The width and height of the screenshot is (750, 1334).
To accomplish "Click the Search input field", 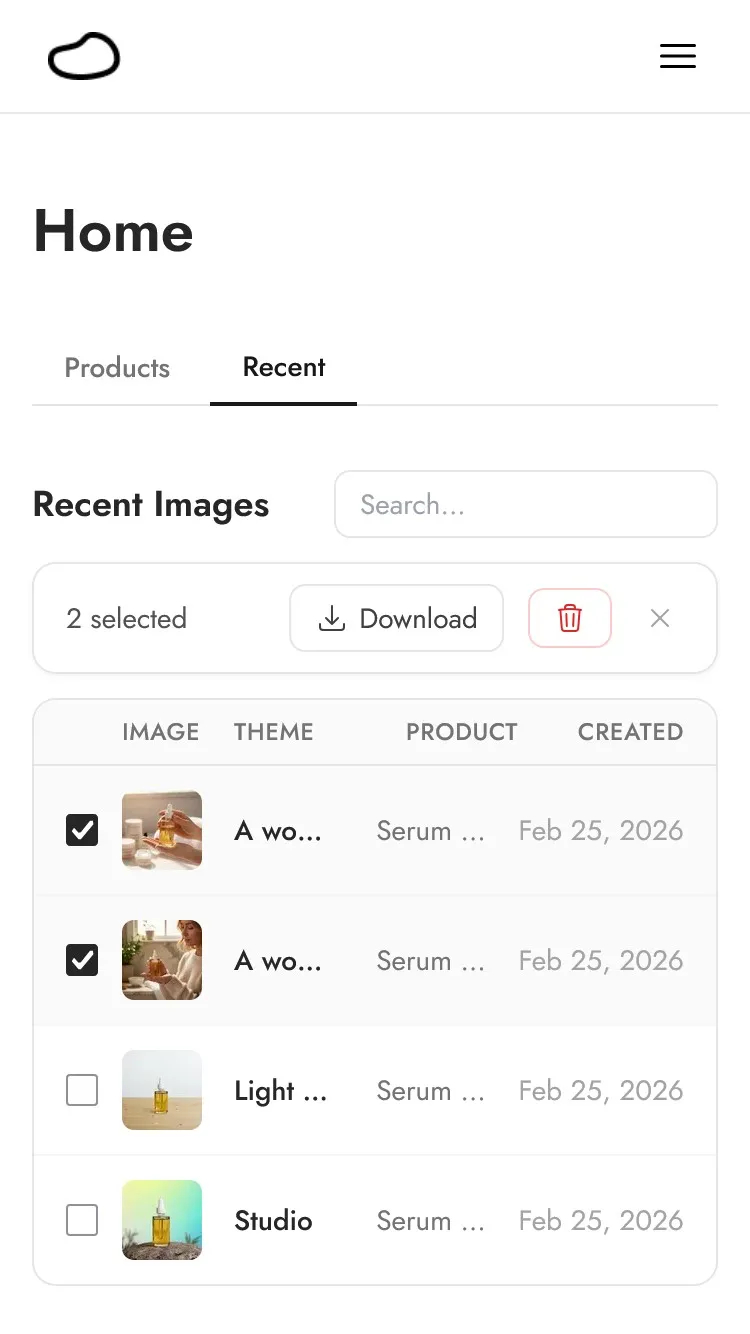I will pyautogui.click(x=525, y=504).
